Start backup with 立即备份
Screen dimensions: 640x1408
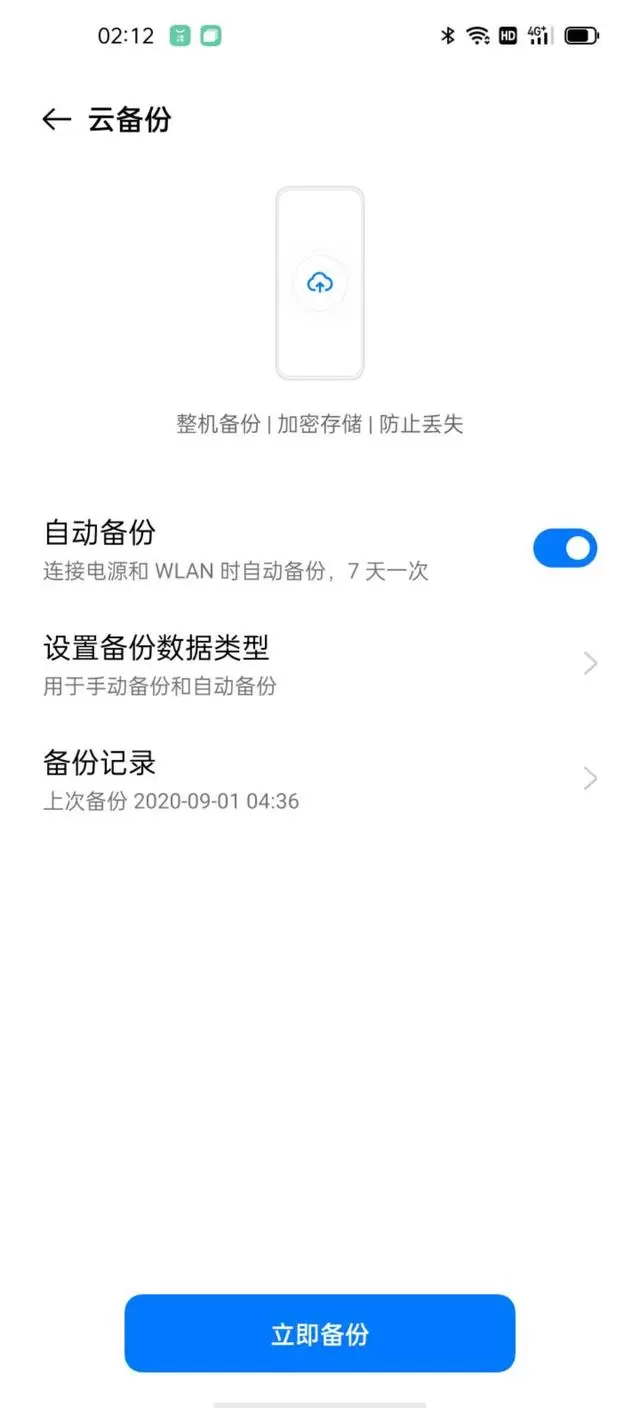[x=320, y=1334]
